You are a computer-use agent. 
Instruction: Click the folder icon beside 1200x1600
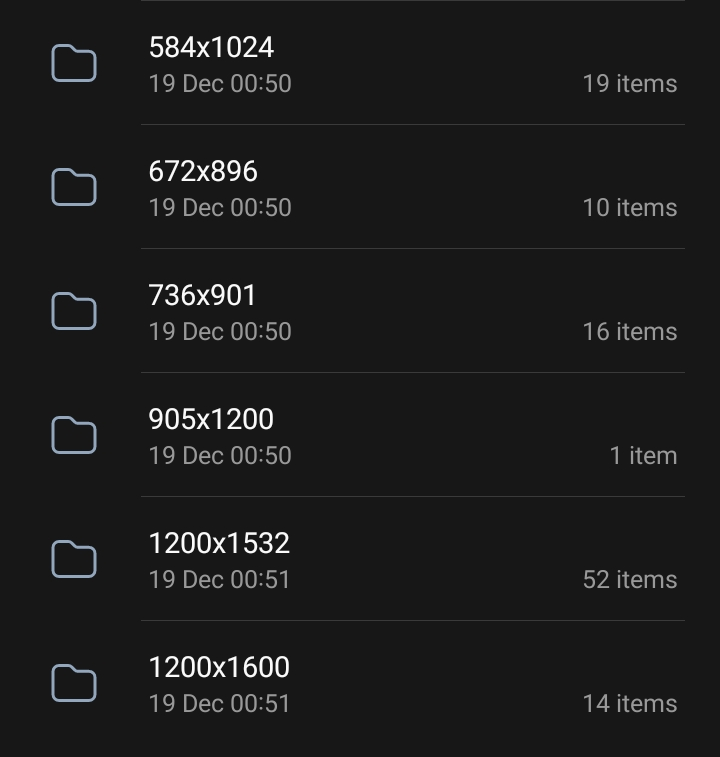tap(73, 683)
